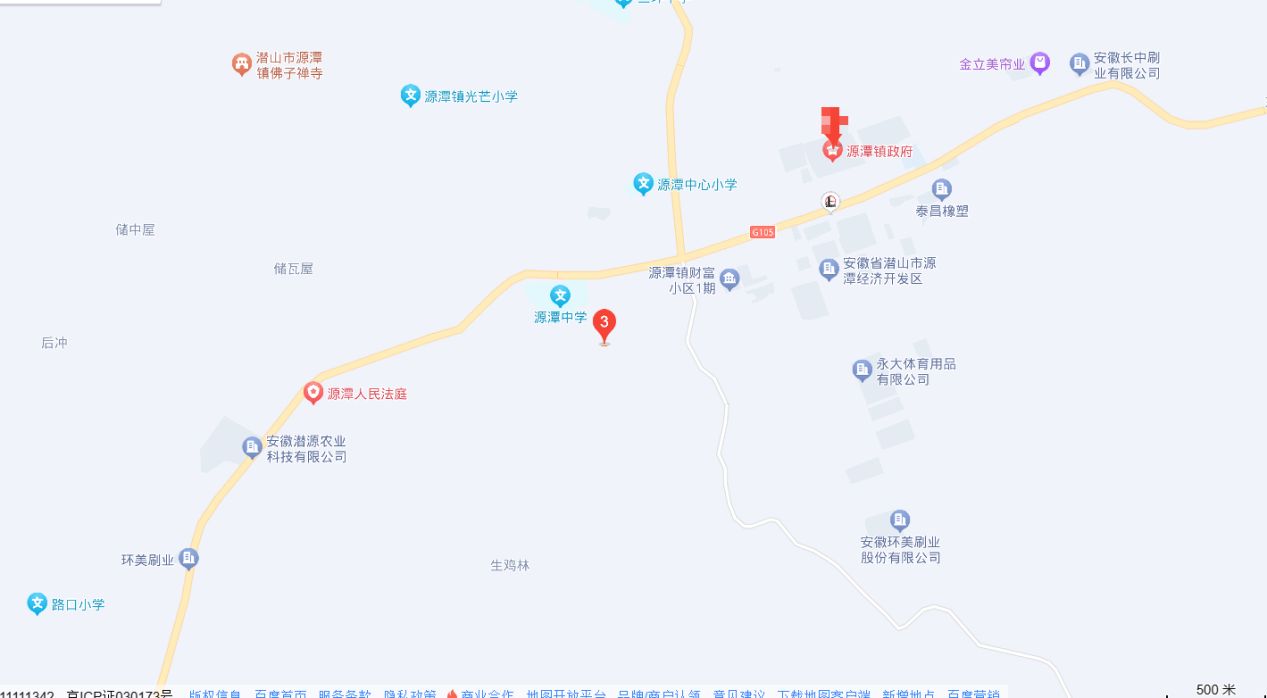
Task: Open the 地图开放平台 footer link
Action: point(566,693)
